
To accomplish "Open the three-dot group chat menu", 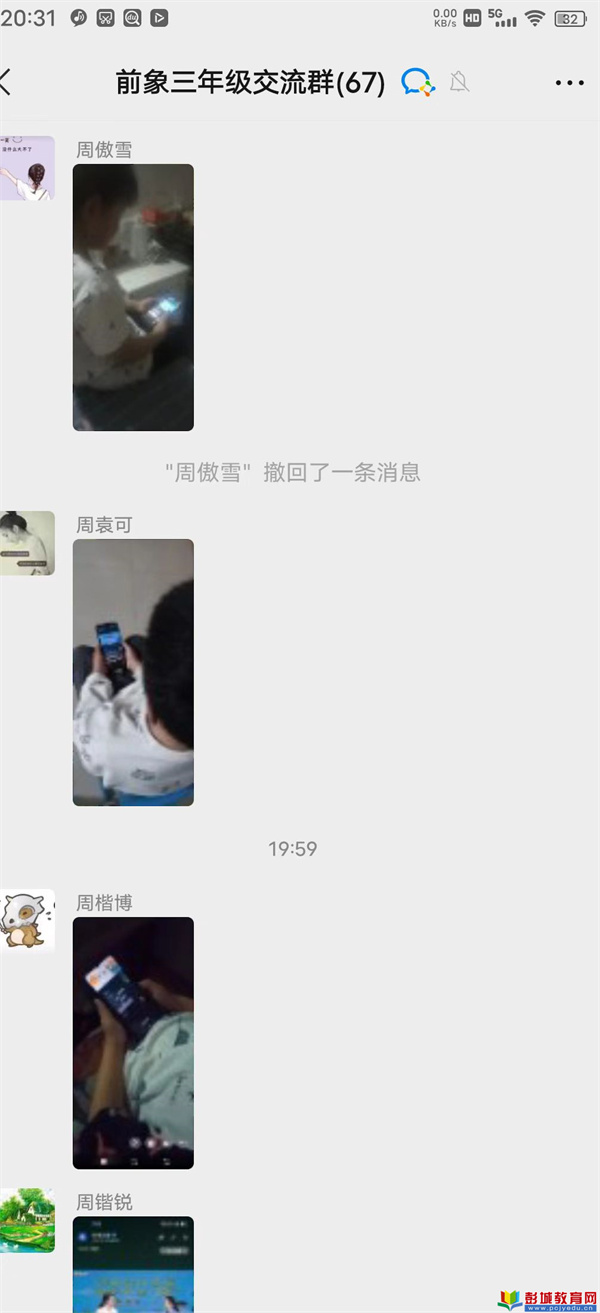I will 569,84.
